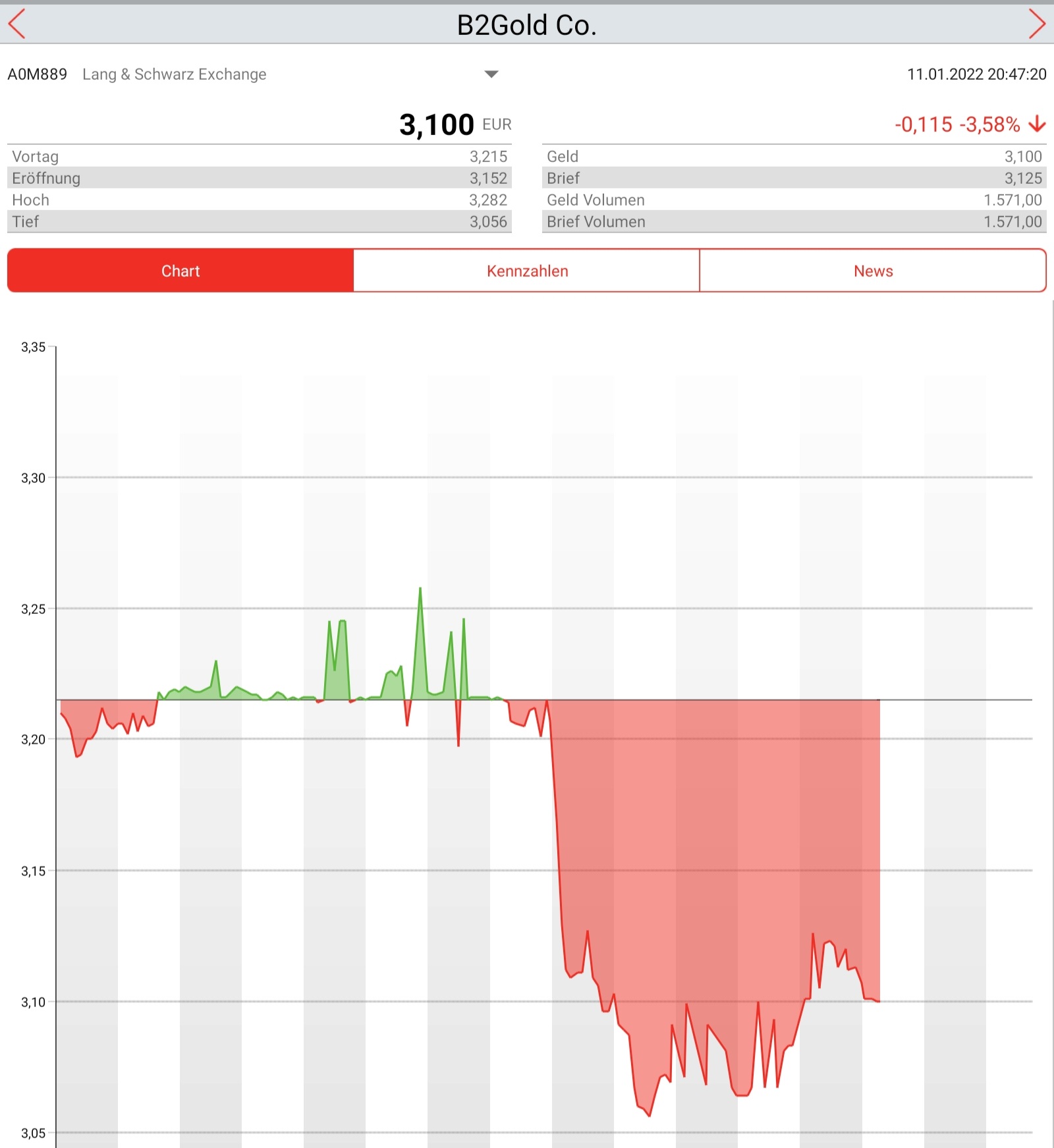Select the Chart tab

pyautogui.click(x=180, y=271)
